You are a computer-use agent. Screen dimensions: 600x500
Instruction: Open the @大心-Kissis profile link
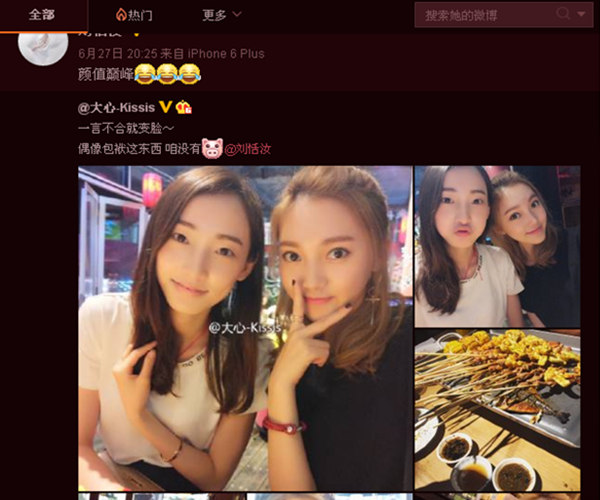[115, 107]
